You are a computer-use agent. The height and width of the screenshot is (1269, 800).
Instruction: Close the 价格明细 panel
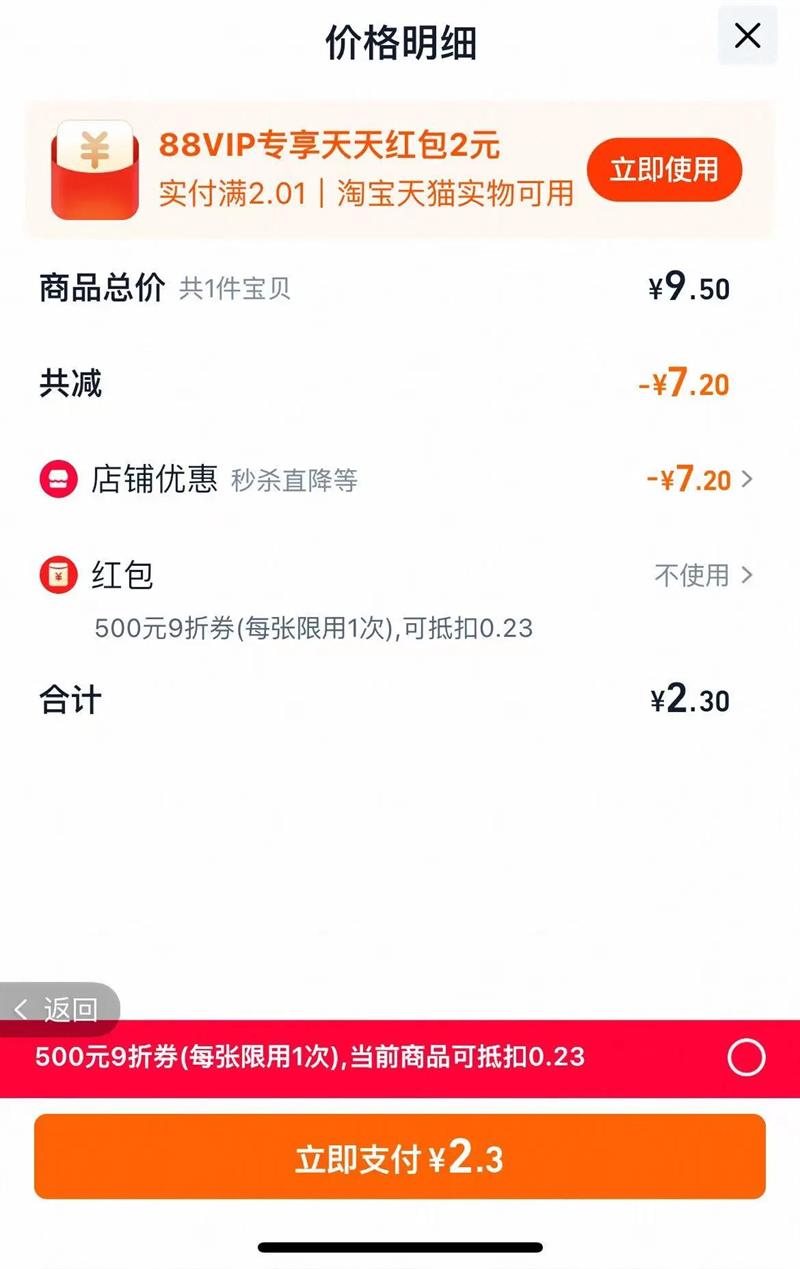point(747,37)
